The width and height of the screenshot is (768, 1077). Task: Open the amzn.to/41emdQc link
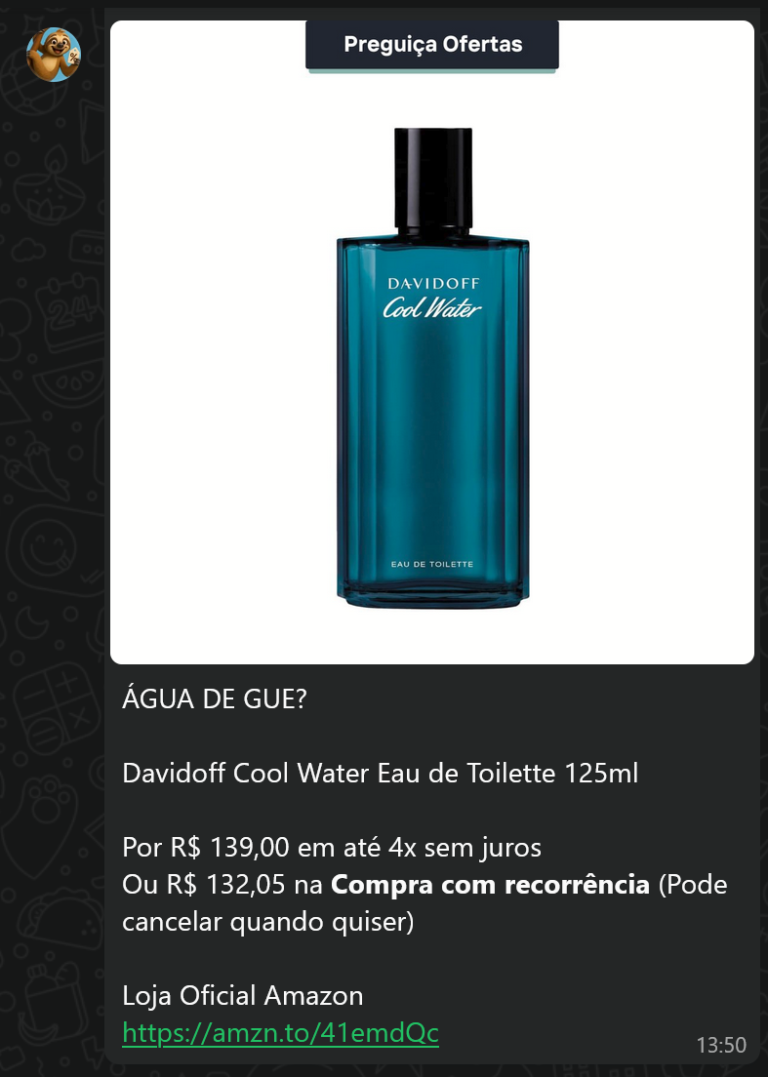pos(280,1033)
